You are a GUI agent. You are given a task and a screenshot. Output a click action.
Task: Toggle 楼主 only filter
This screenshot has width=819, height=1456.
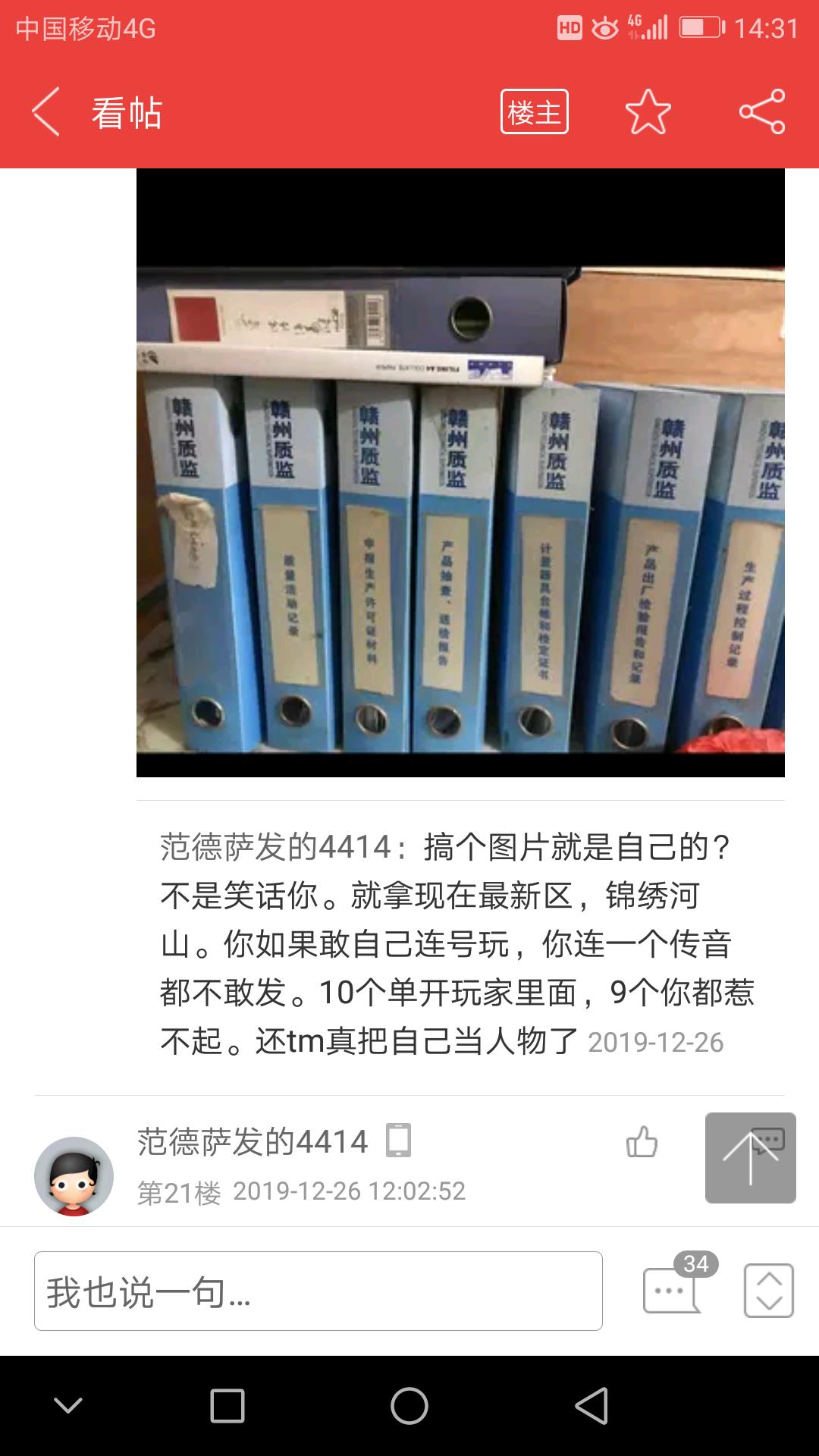click(534, 112)
